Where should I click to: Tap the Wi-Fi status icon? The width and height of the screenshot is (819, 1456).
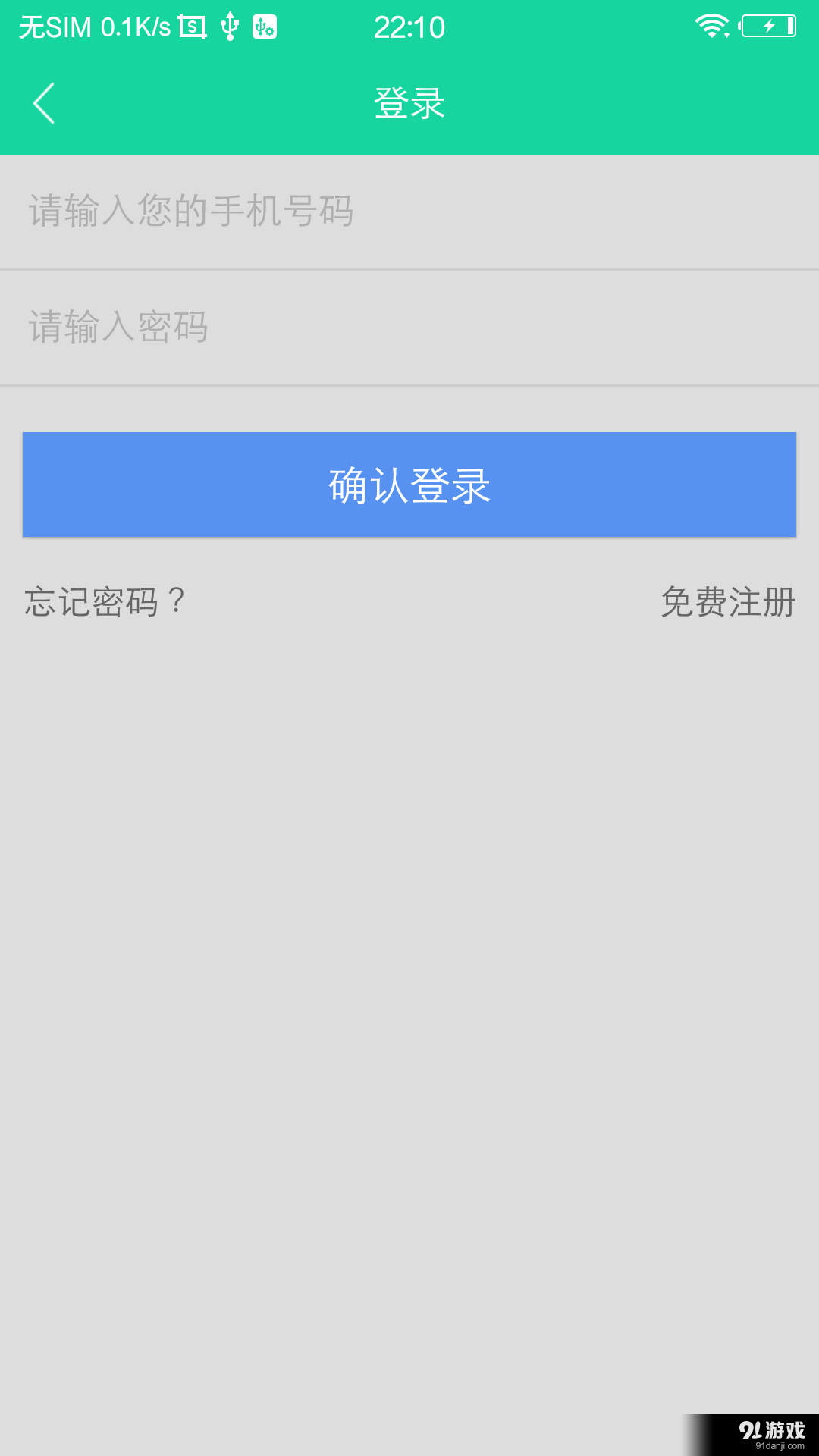coord(711,25)
